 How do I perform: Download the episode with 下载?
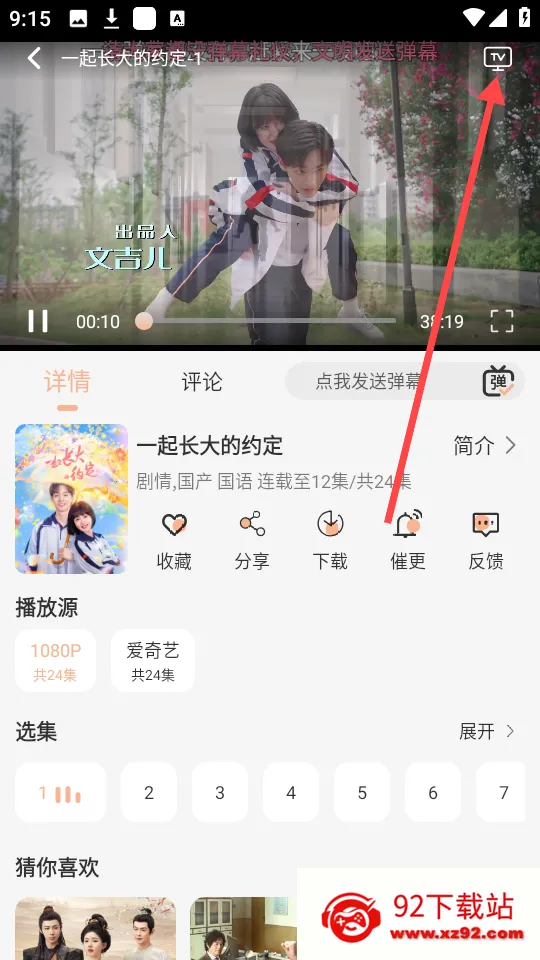(331, 541)
